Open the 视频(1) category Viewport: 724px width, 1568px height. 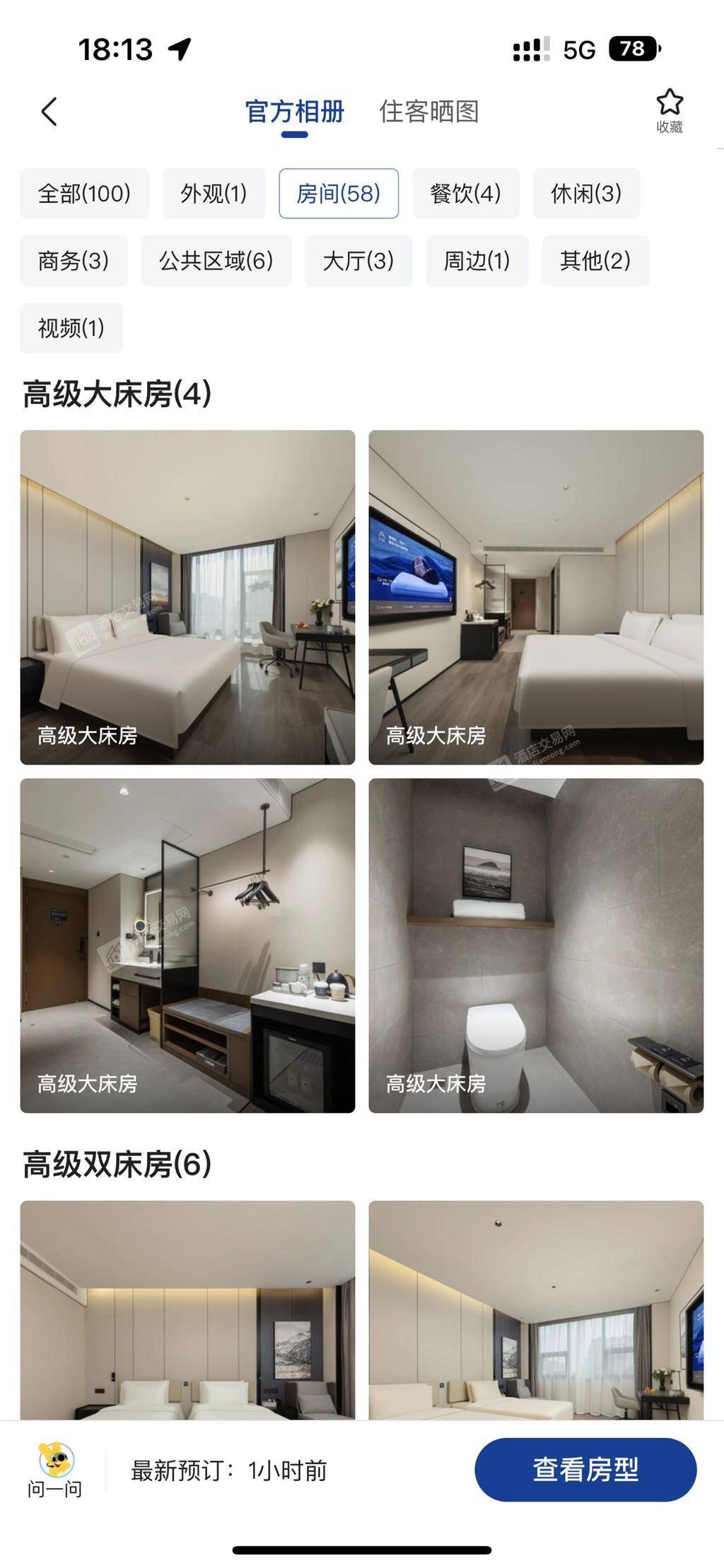click(71, 328)
